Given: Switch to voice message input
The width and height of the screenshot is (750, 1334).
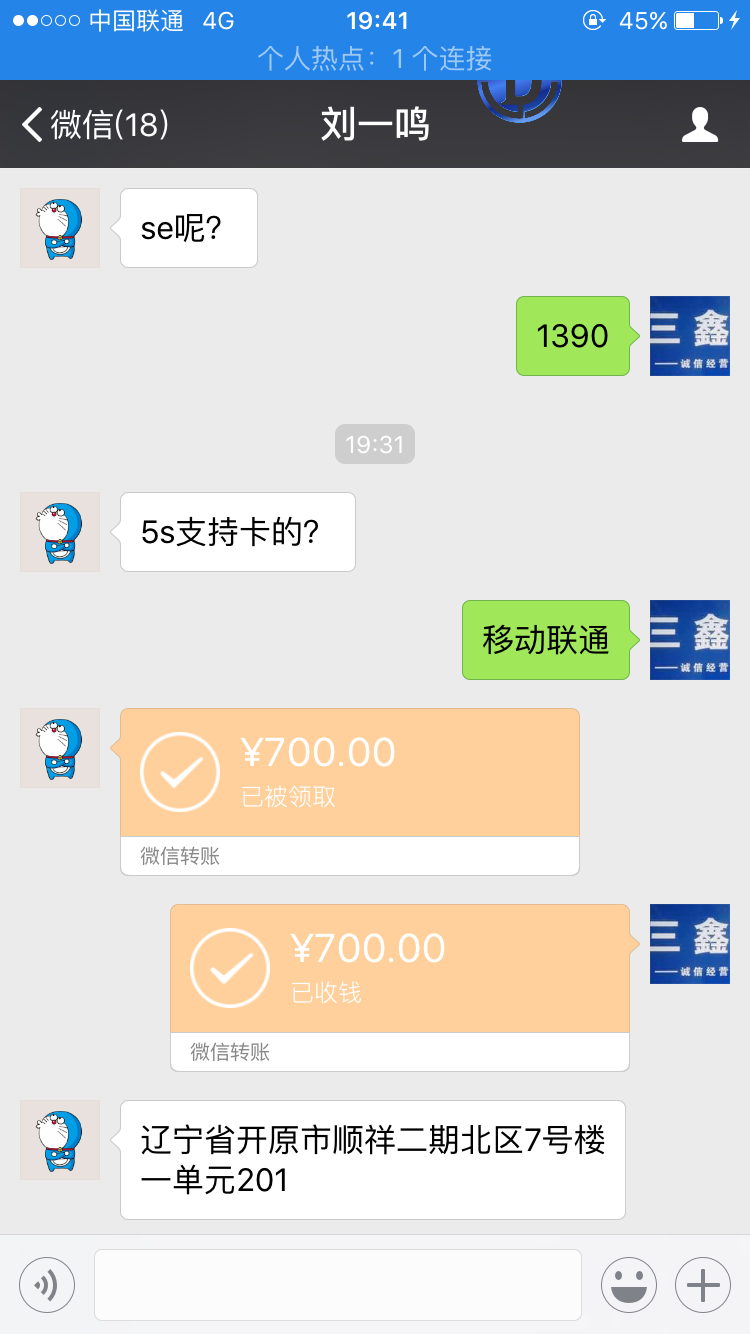Looking at the screenshot, I should [47, 1284].
